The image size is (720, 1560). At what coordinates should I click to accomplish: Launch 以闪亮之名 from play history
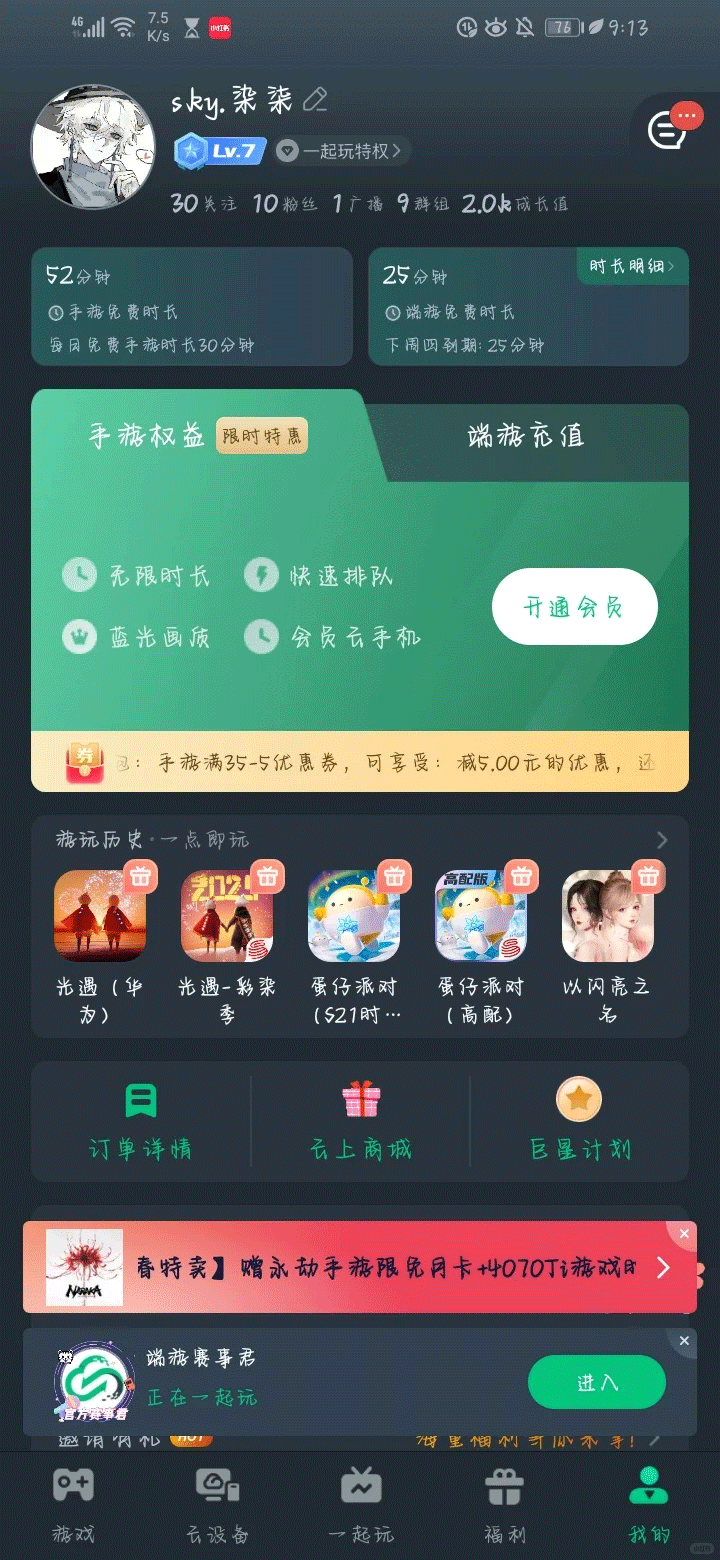click(x=607, y=915)
